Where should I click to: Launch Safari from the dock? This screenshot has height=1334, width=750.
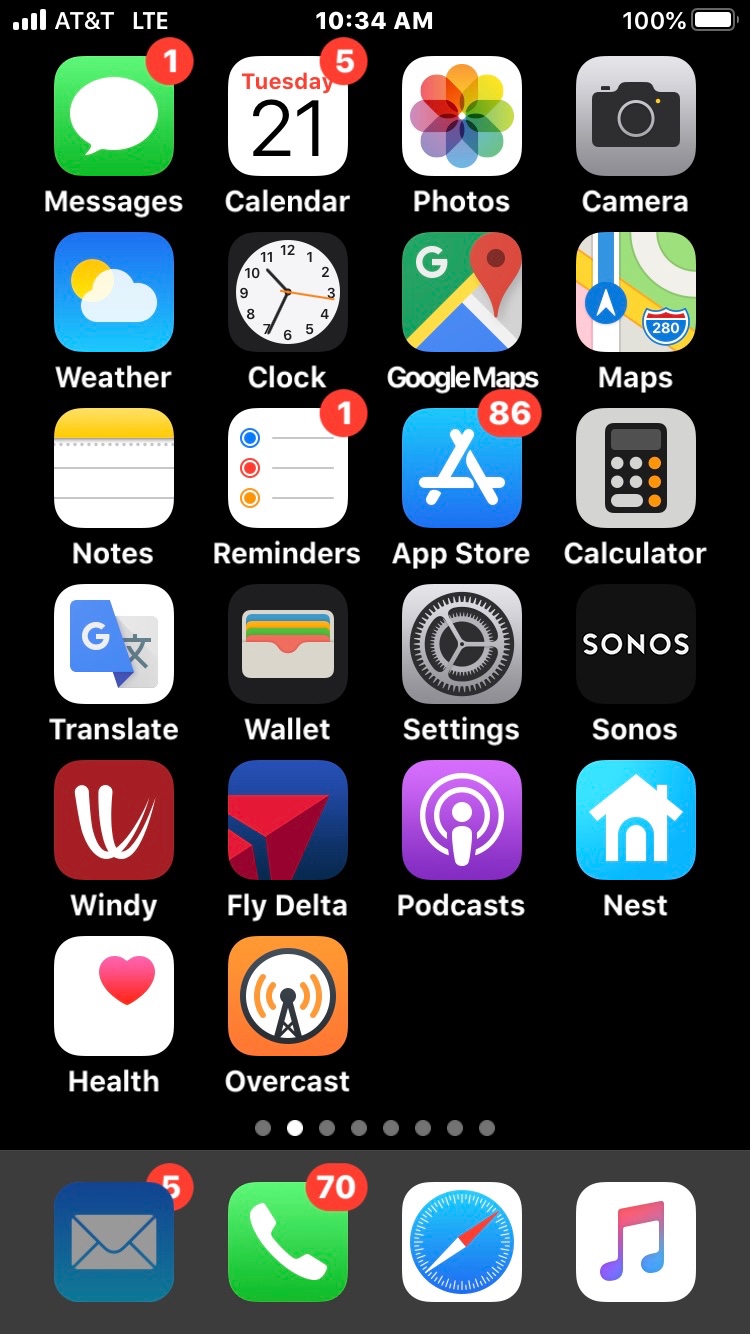(461, 1242)
